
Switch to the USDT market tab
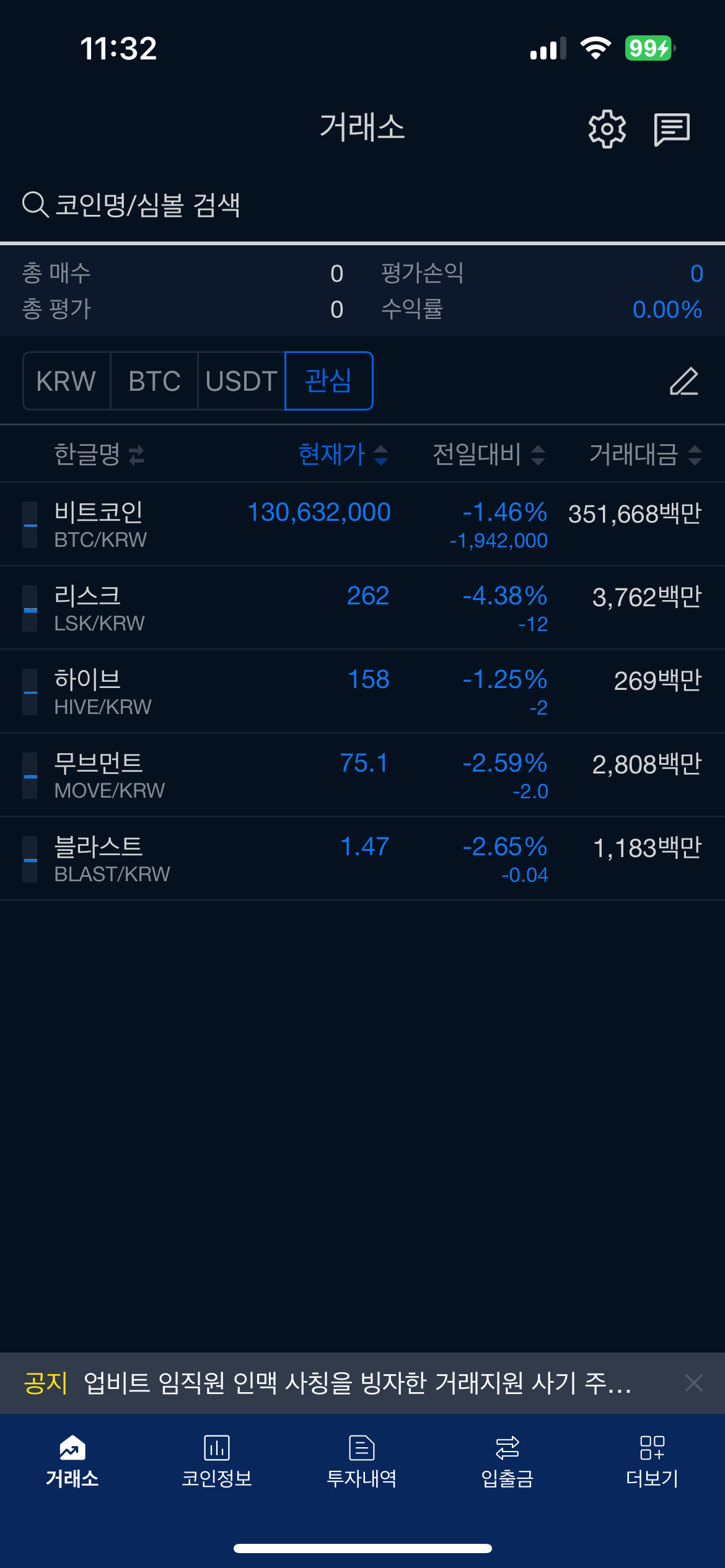(241, 381)
